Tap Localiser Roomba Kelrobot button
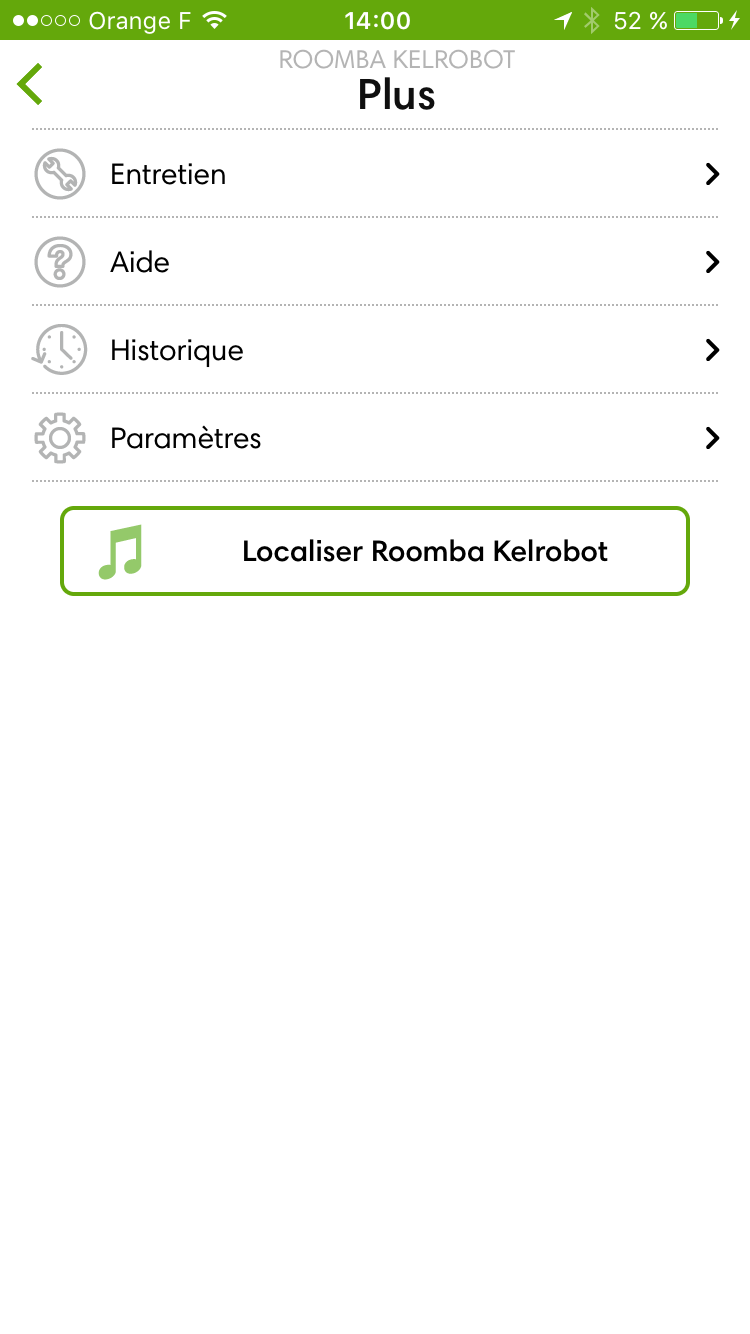The height and width of the screenshot is (1334, 750). coord(375,551)
